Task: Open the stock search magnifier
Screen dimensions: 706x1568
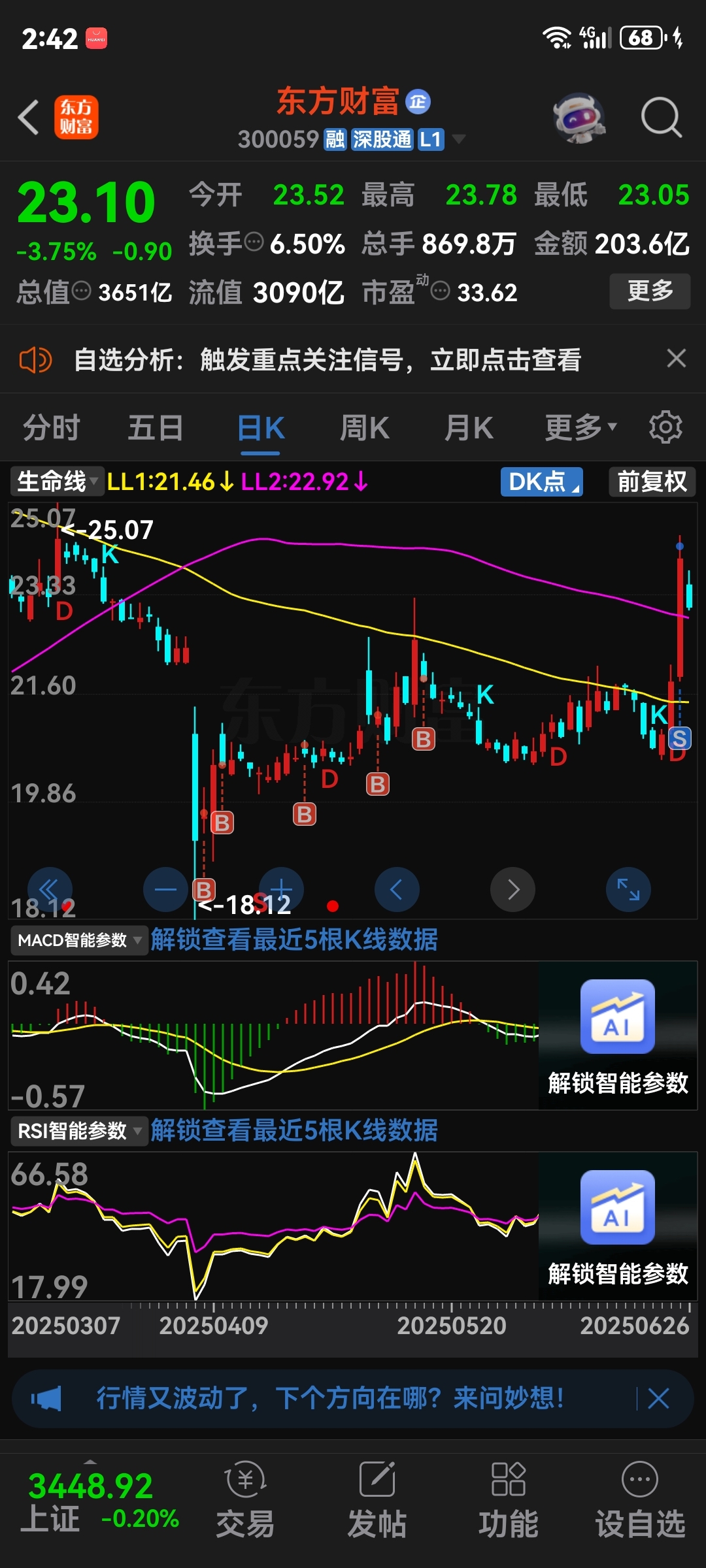Action: pyautogui.click(x=661, y=118)
